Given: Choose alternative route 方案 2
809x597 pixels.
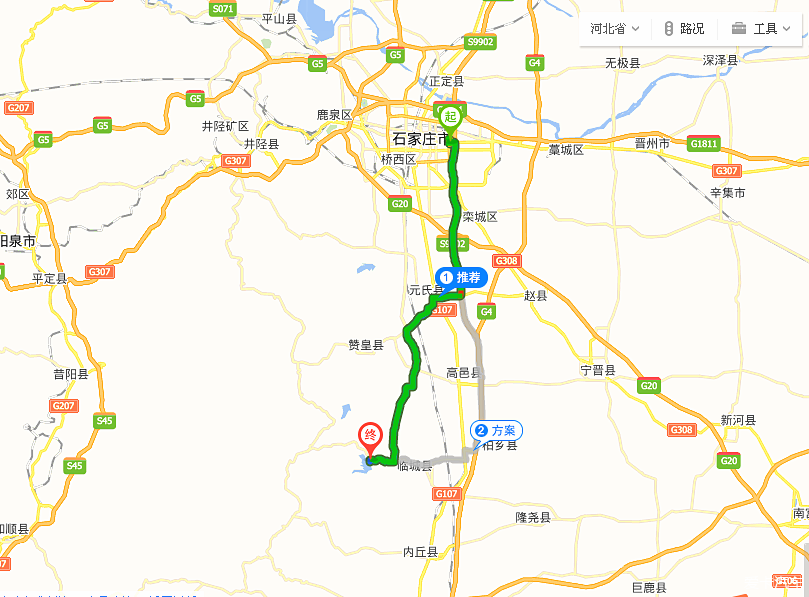Looking at the screenshot, I should 497,431.
